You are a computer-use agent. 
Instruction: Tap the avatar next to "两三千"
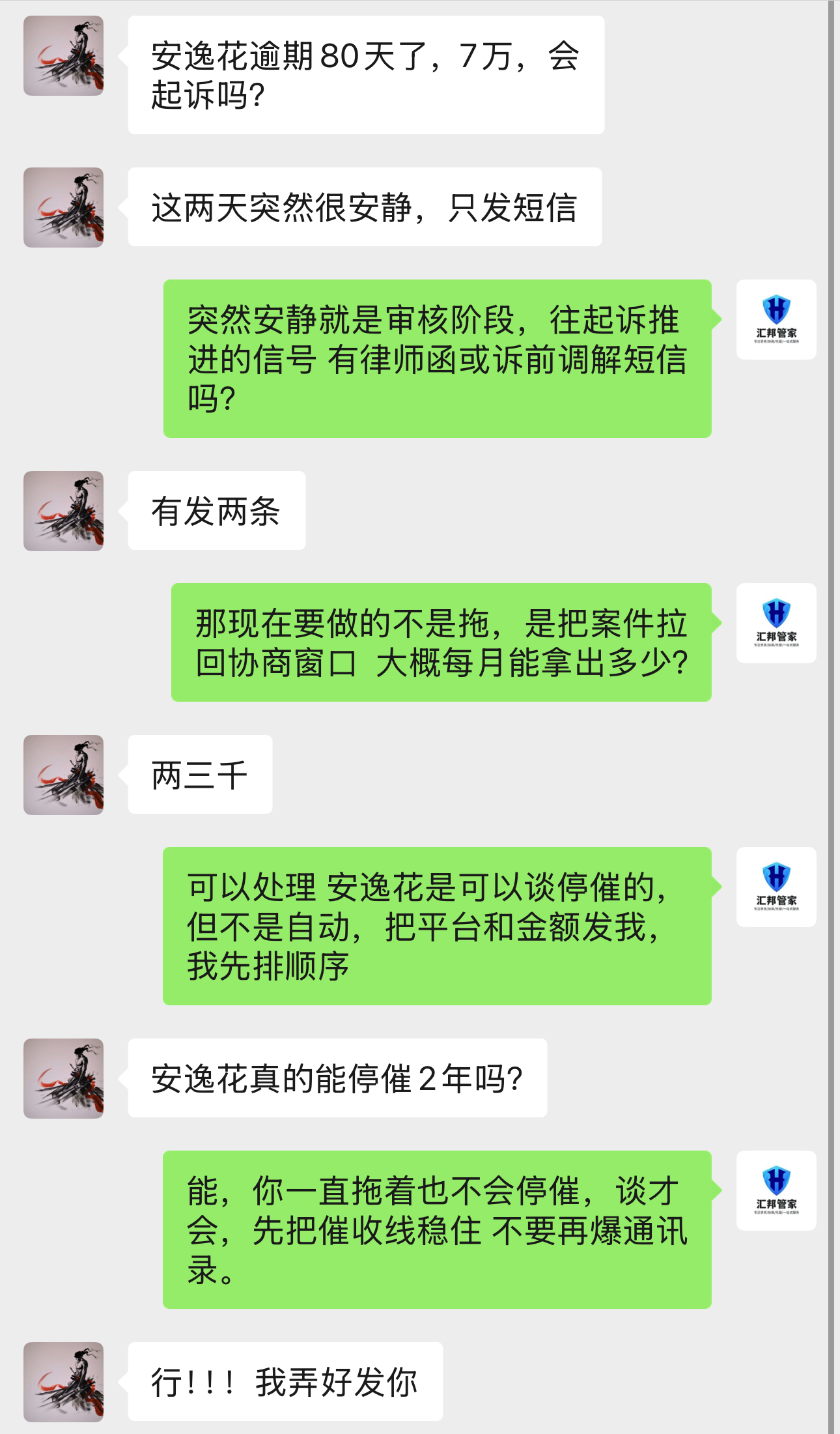coord(63,775)
